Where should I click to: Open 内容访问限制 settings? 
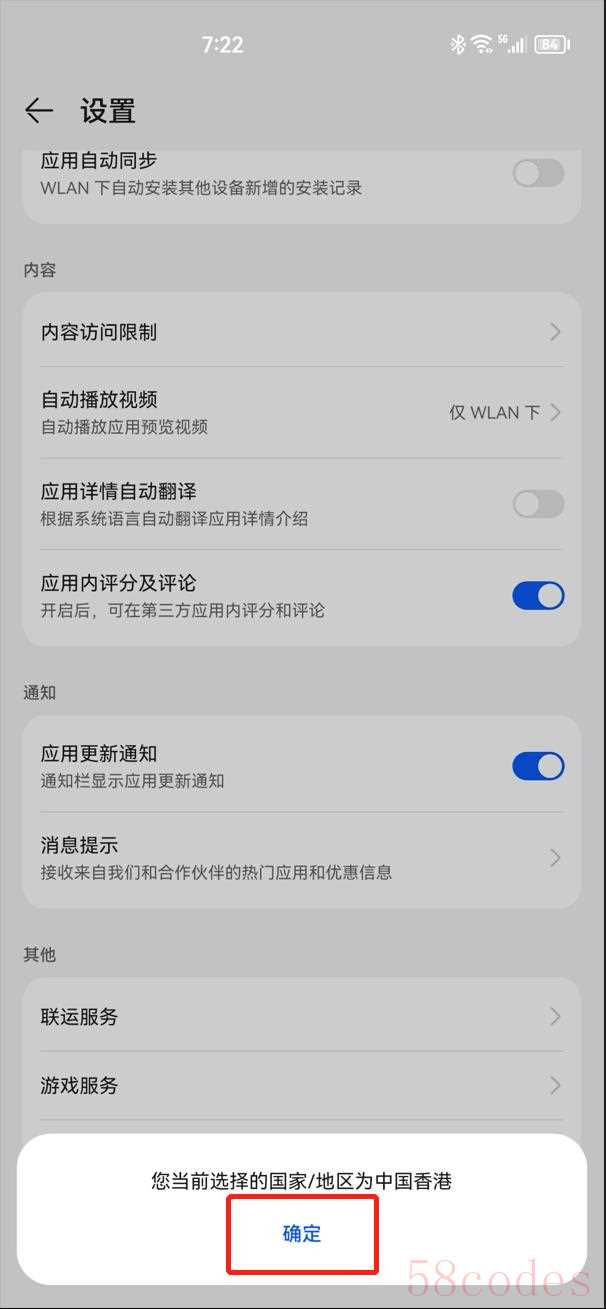pyautogui.click(x=300, y=332)
